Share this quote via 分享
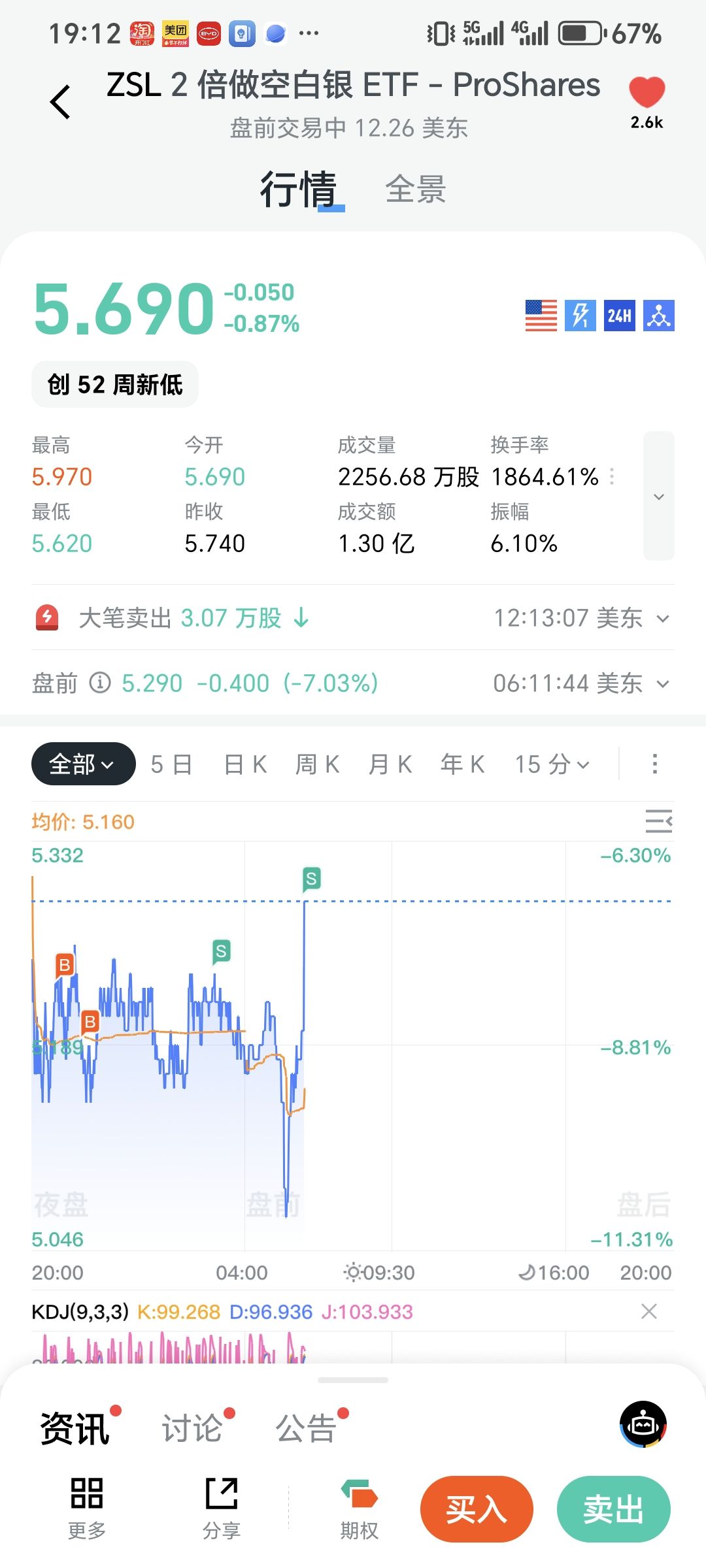This screenshot has height=1568, width=706. (x=222, y=1508)
